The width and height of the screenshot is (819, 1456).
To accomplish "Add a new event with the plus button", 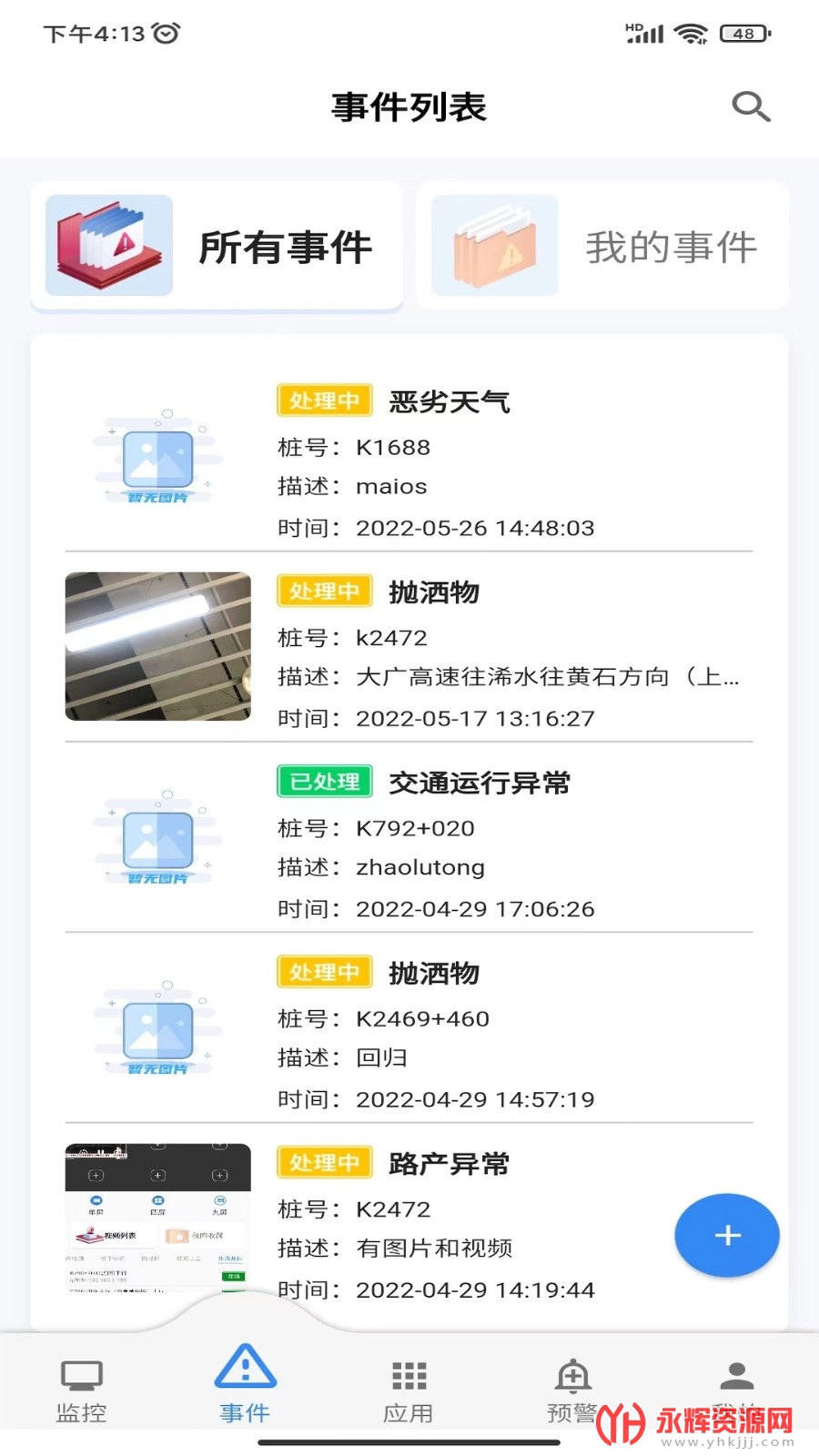I will (726, 1235).
